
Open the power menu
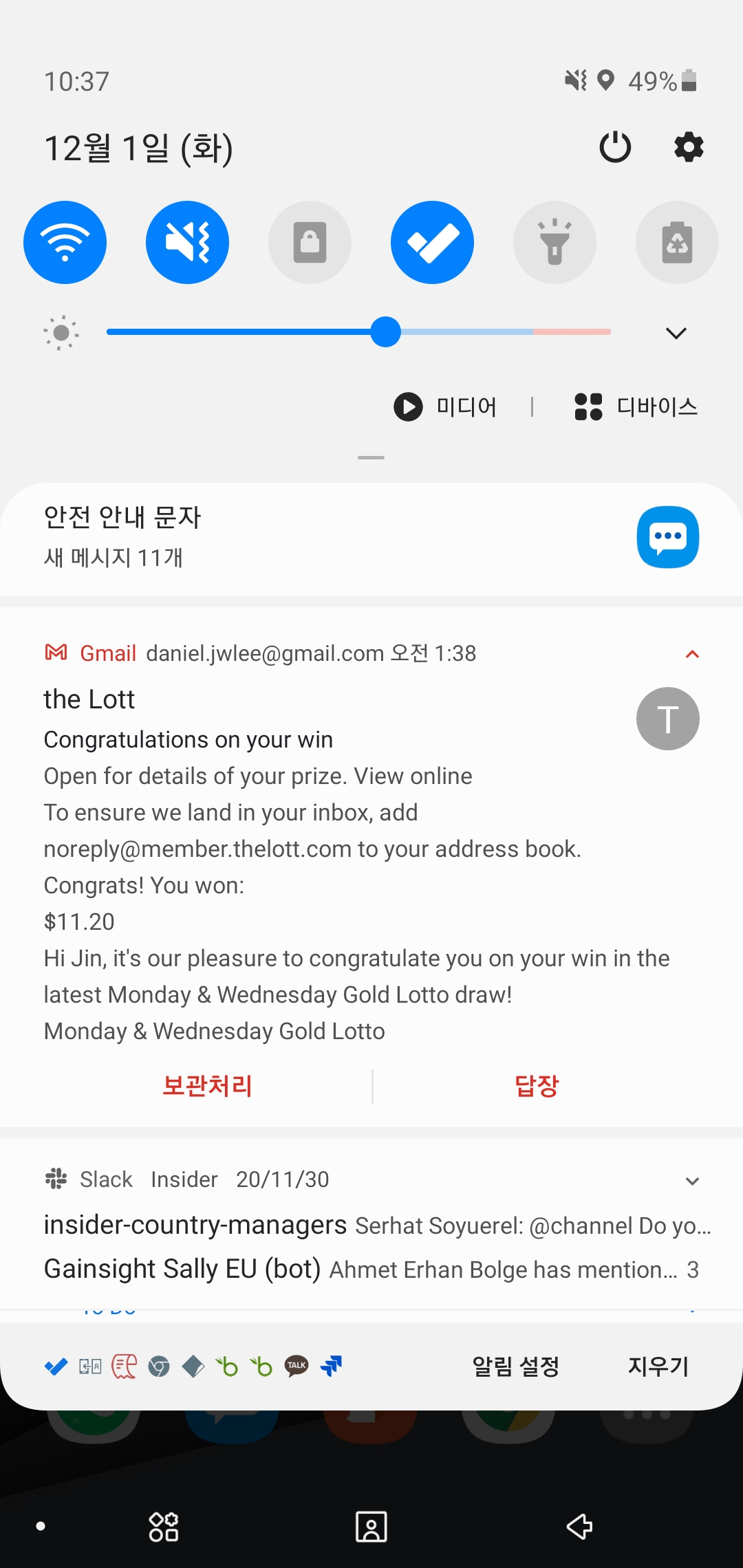615,146
